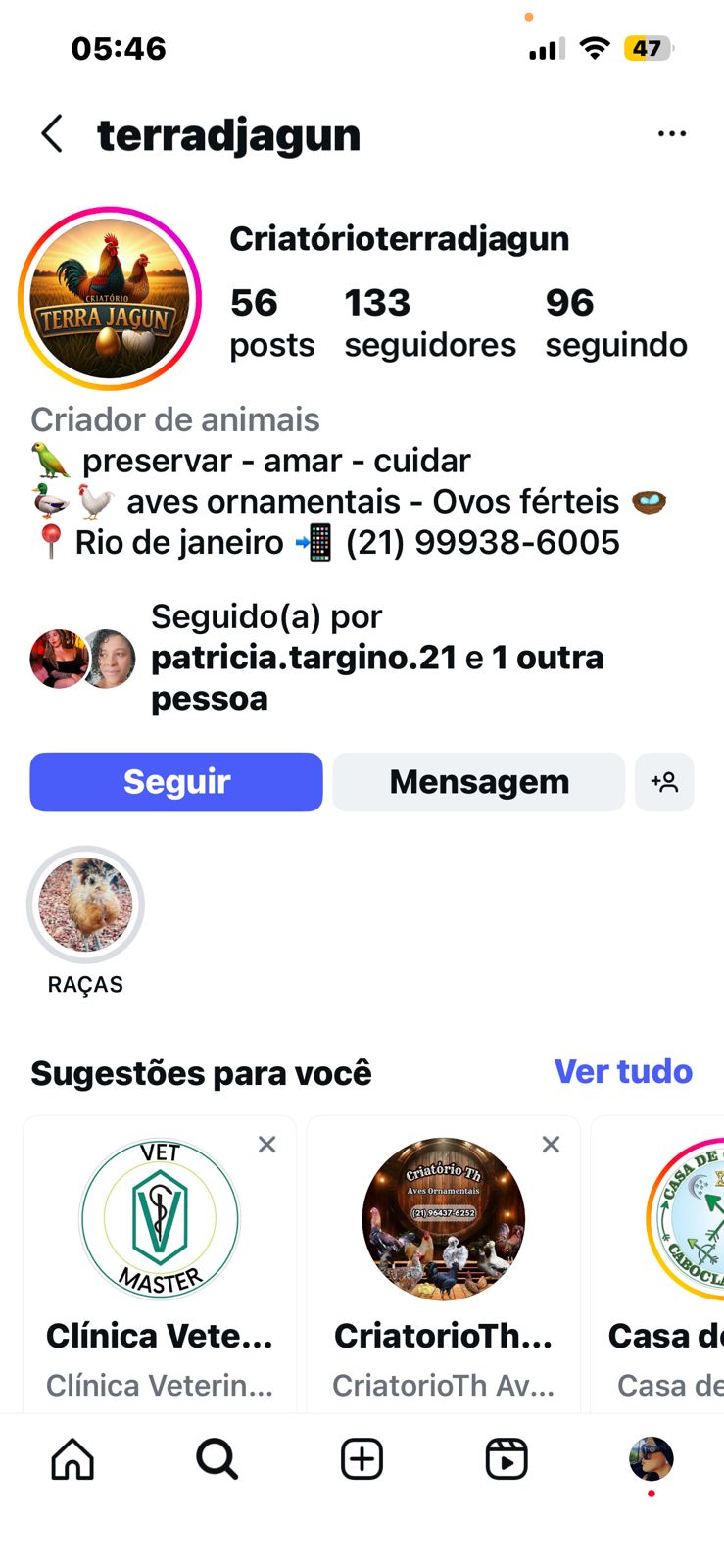Image resolution: width=724 pixels, height=1568 pixels.
Task: Open the followed-by patricia.targino.21 list
Action: (x=376, y=658)
